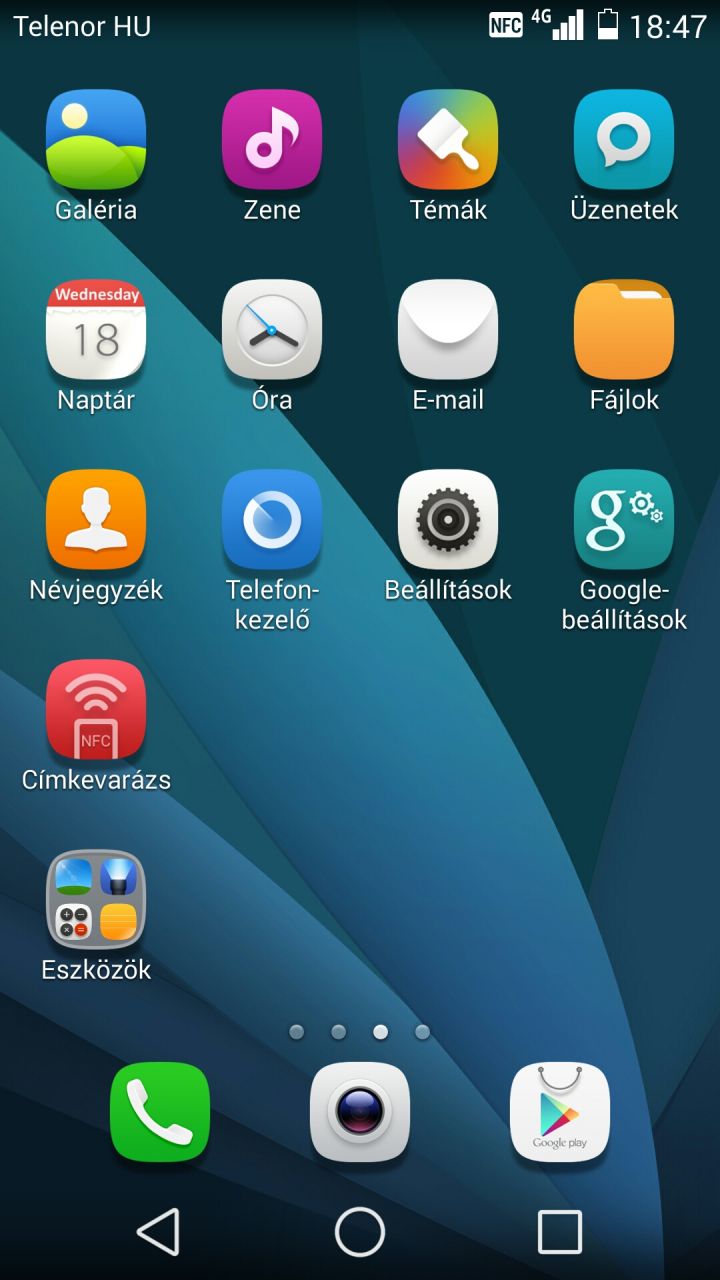
Task: Open Névjegyzék contacts
Action: click(x=96, y=520)
